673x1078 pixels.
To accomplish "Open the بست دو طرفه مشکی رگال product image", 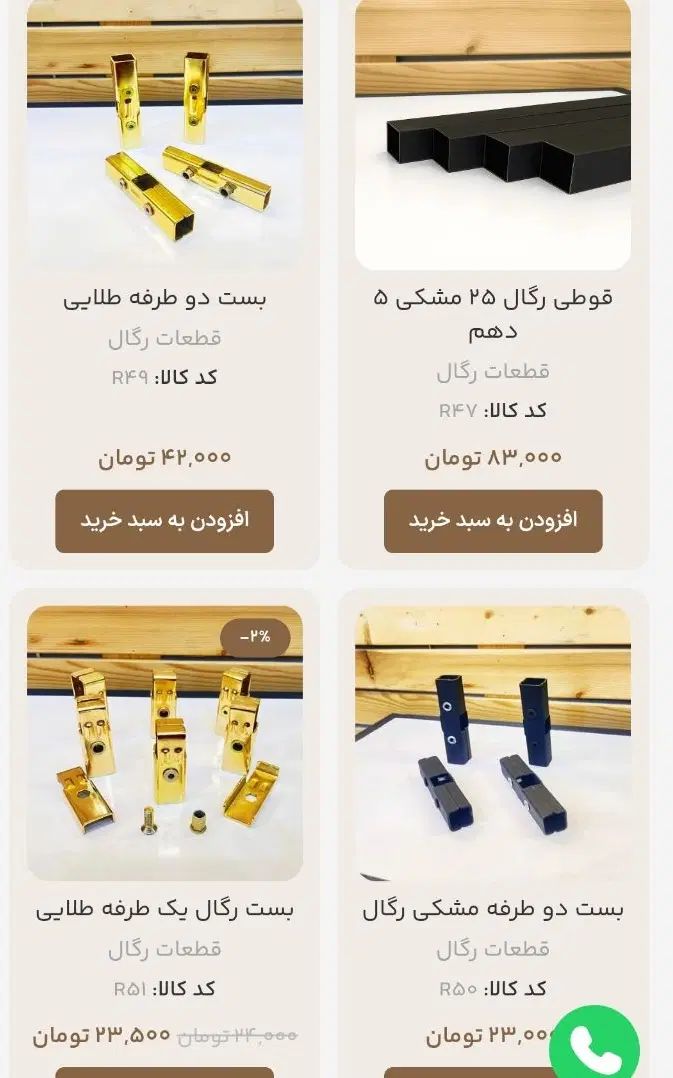I will [493, 743].
